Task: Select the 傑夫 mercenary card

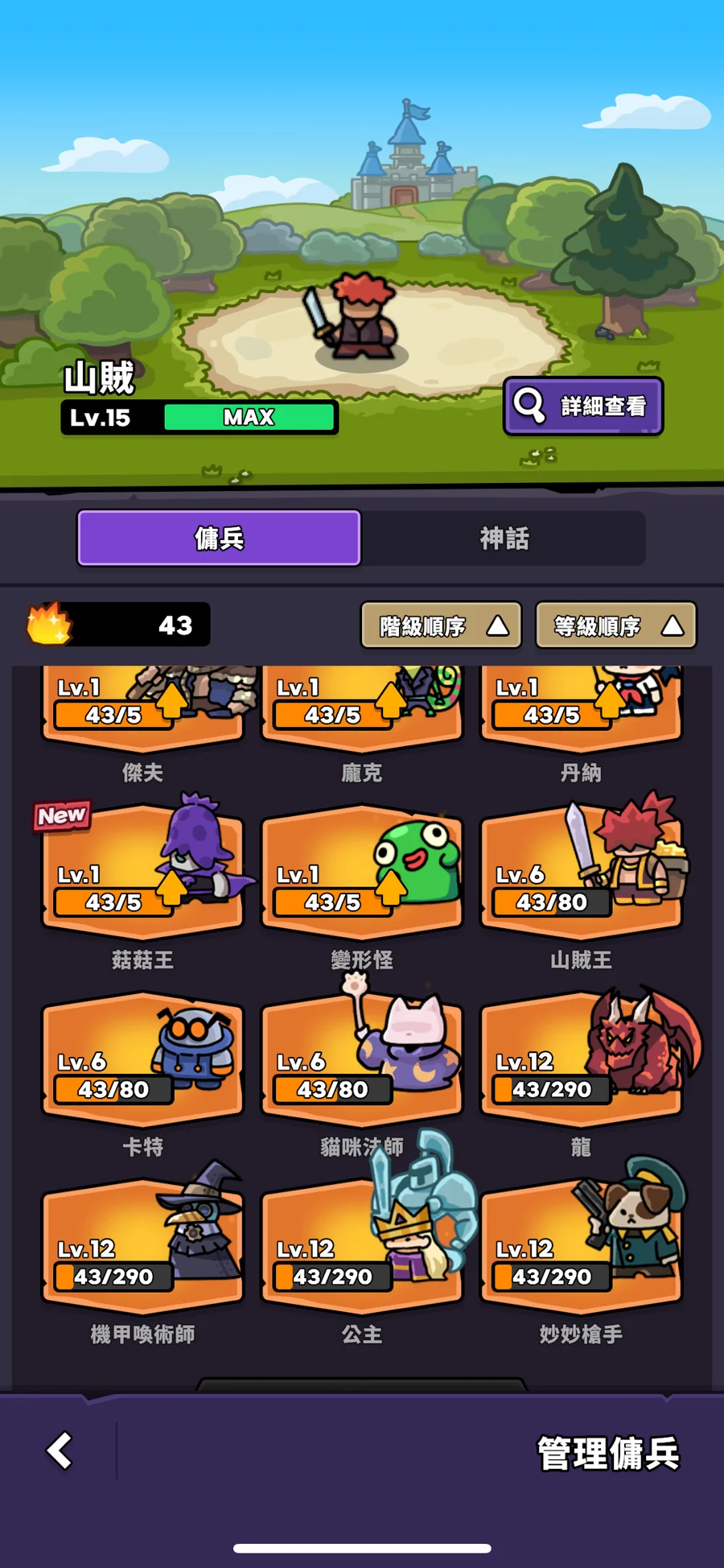Action: point(142,706)
